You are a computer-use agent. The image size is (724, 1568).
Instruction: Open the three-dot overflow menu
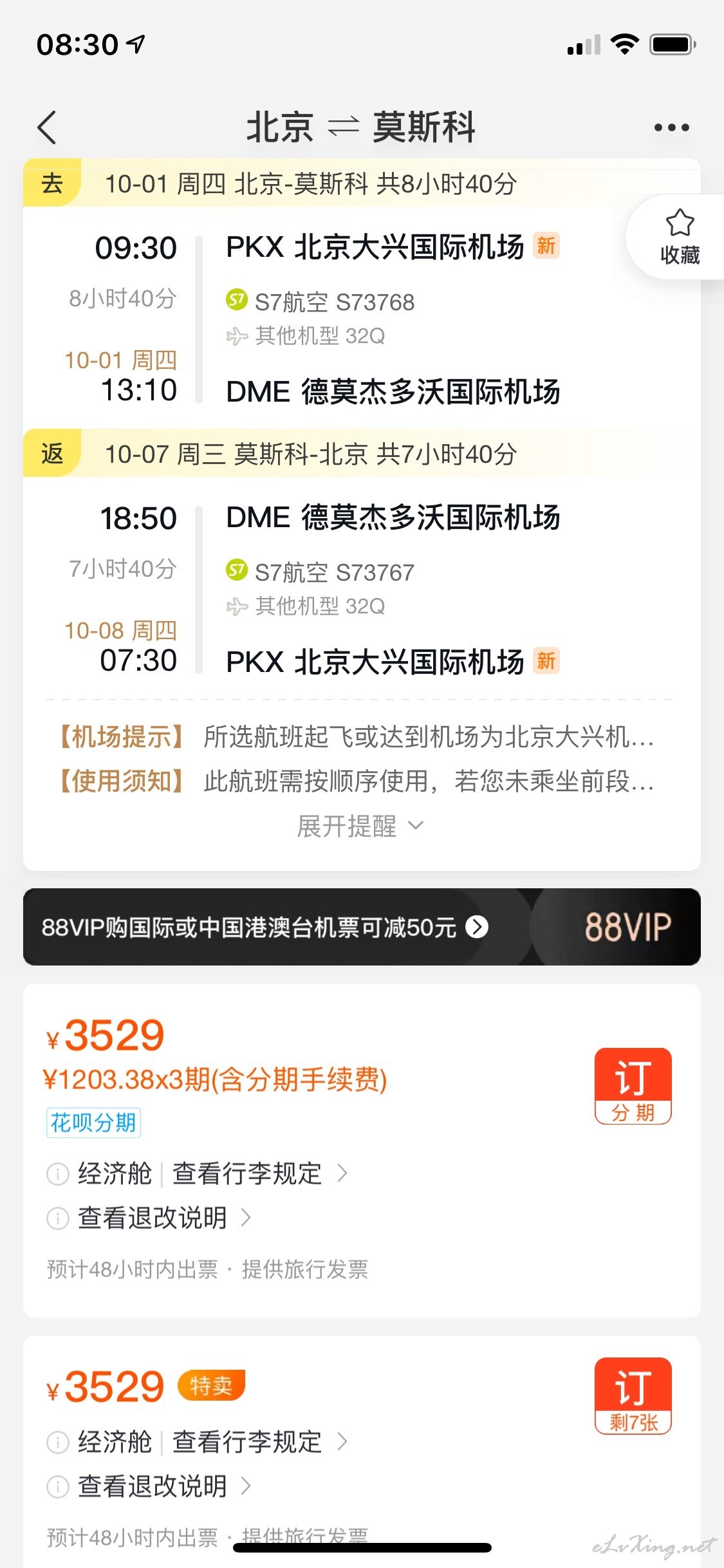pyautogui.click(x=671, y=127)
